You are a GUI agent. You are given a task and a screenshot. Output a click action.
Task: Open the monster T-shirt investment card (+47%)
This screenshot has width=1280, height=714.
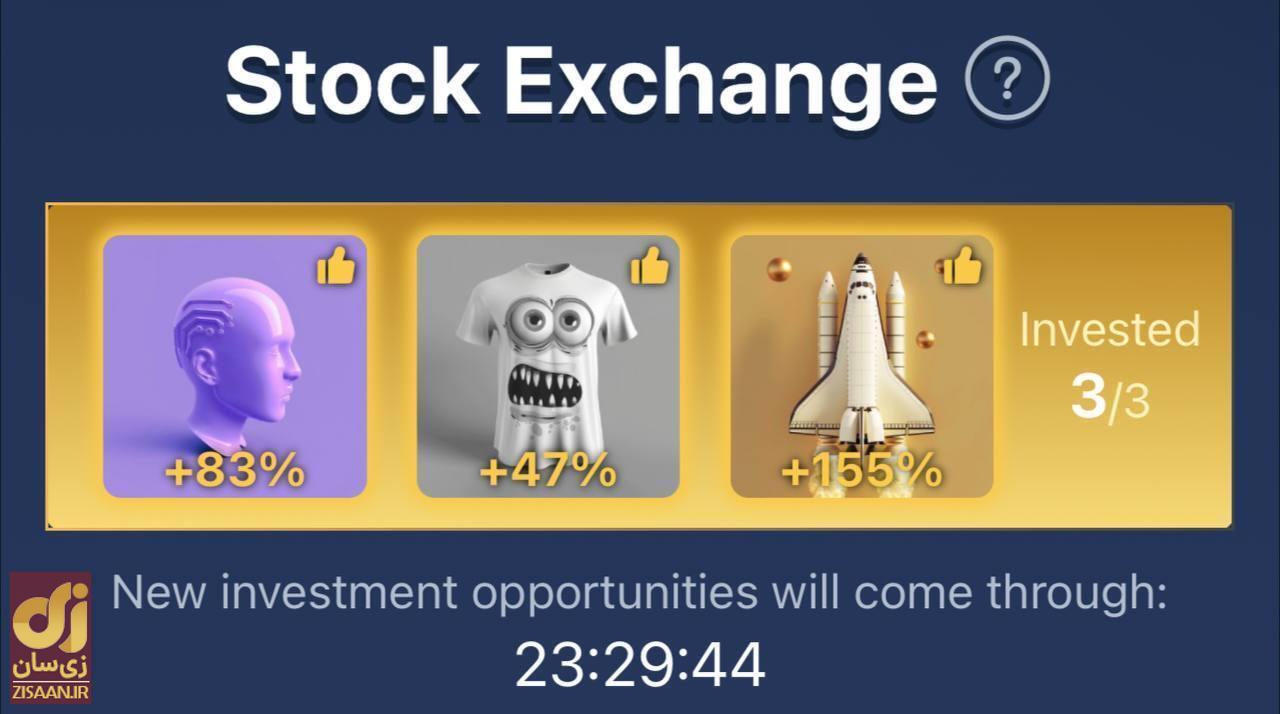[x=548, y=366]
